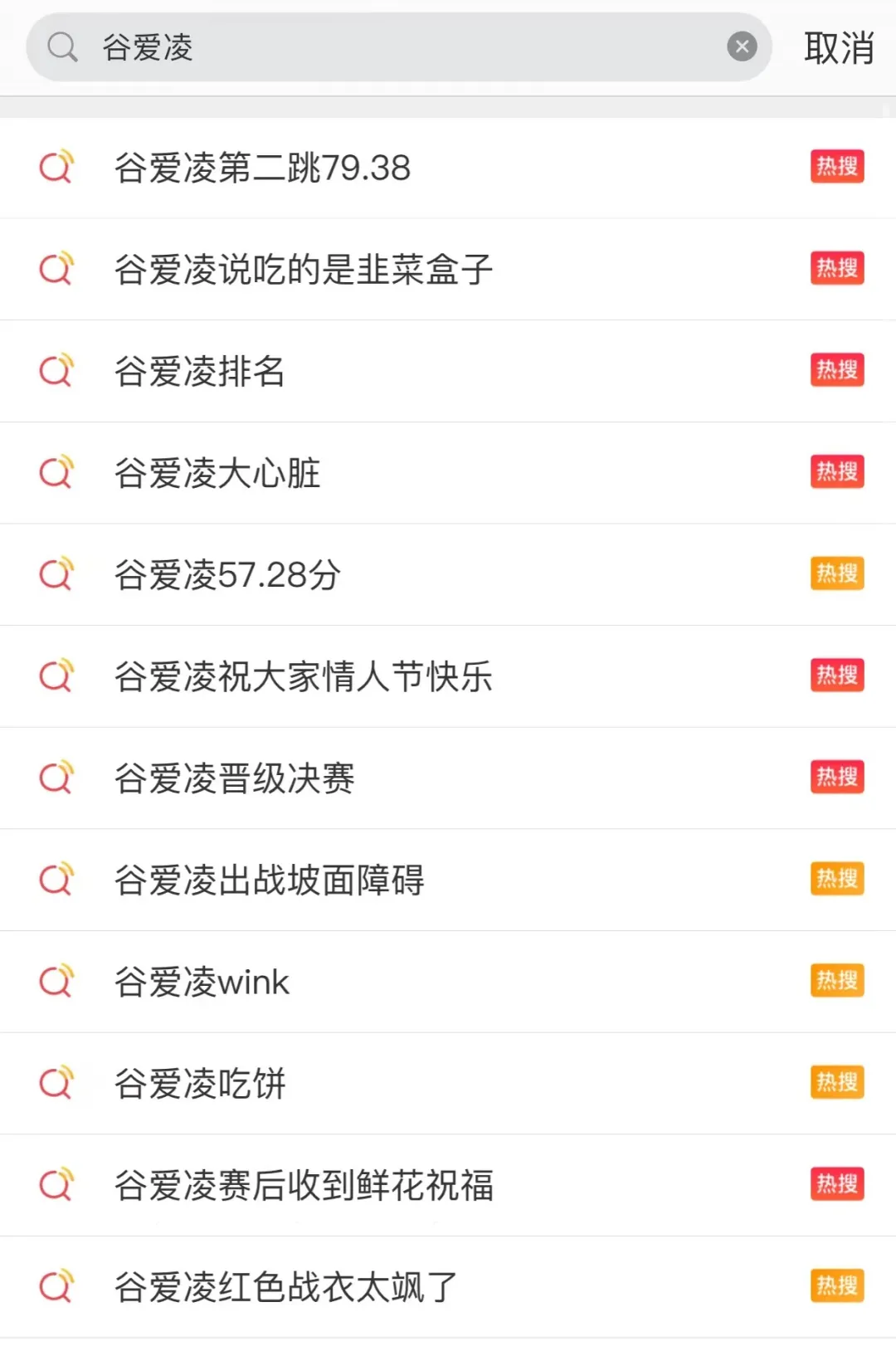896x1346 pixels.
Task: Select the result 谷爱凌晋级决赛
Action: (x=235, y=777)
